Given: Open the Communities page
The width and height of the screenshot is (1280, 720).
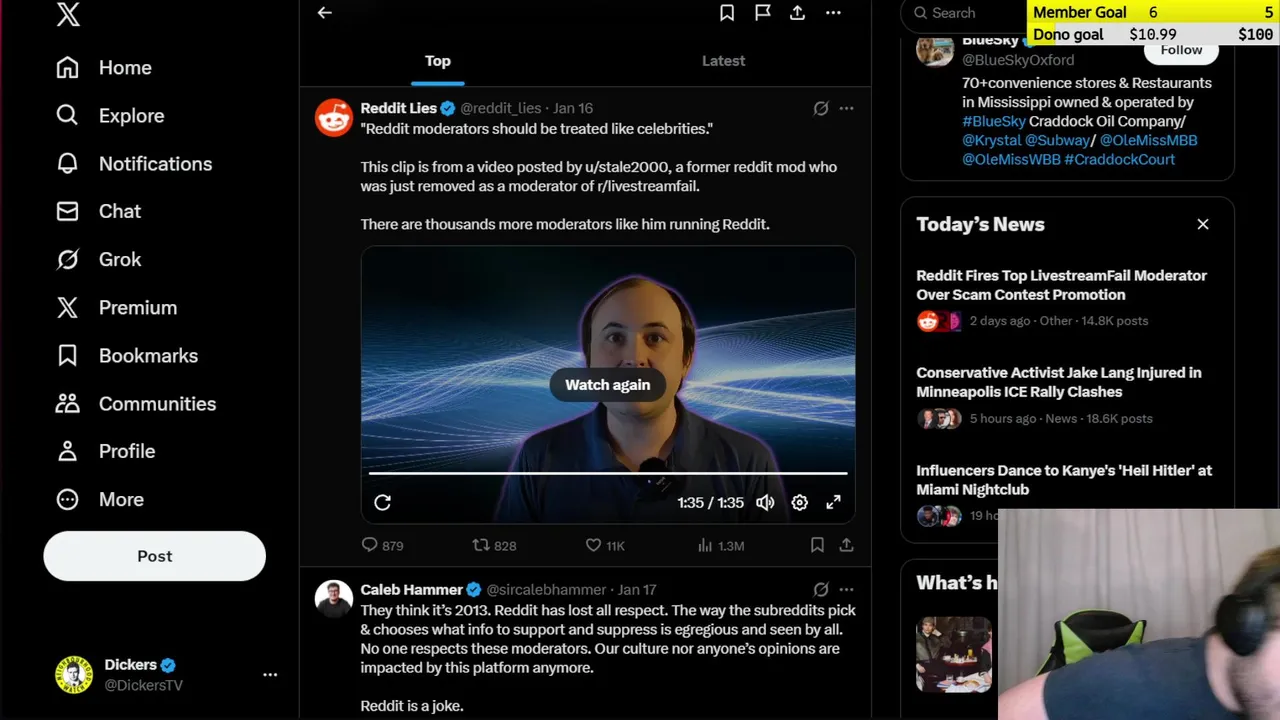Looking at the screenshot, I should pyautogui.click(x=156, y=404).
